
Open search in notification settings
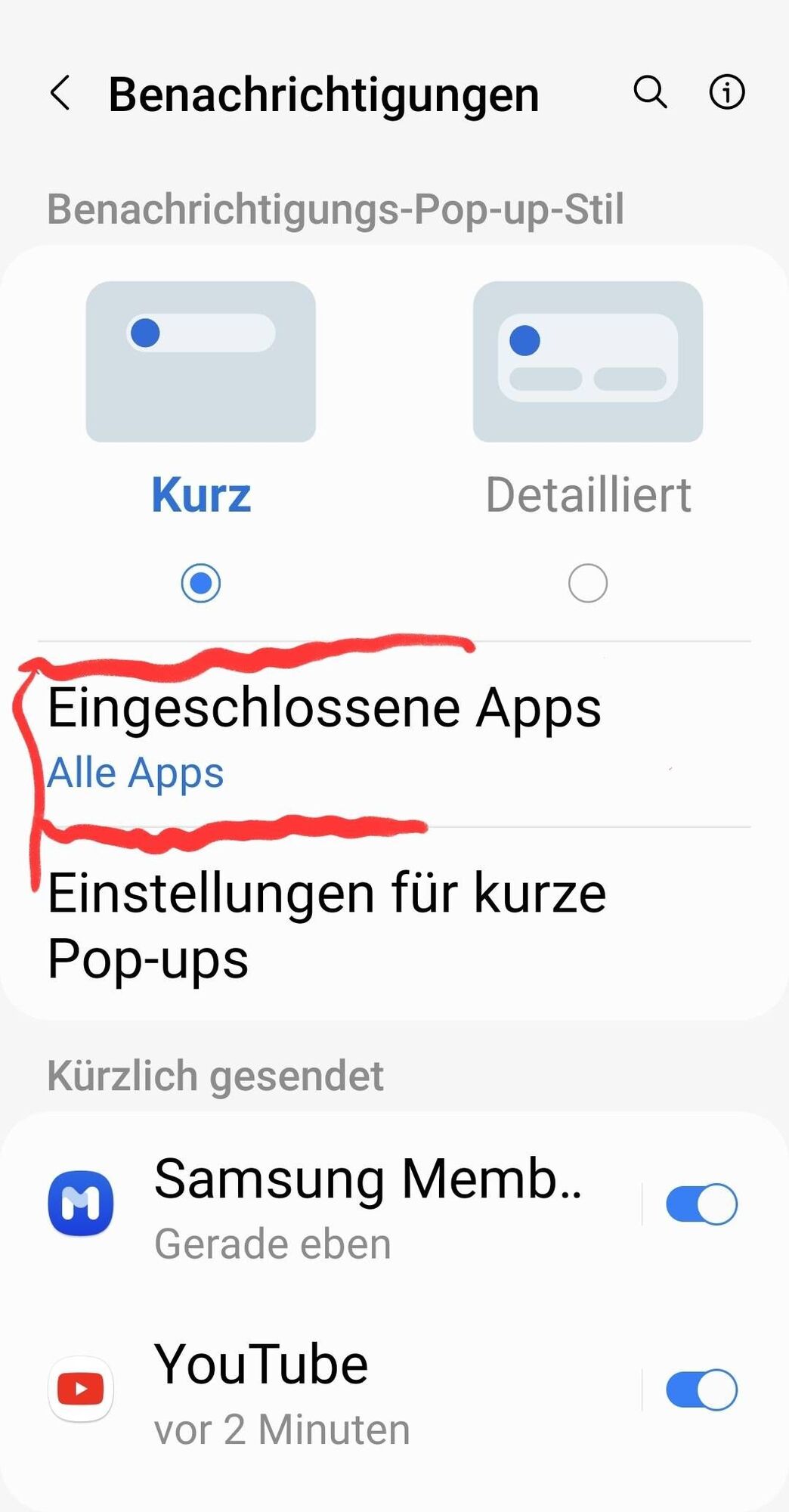(x=649, y=92)
